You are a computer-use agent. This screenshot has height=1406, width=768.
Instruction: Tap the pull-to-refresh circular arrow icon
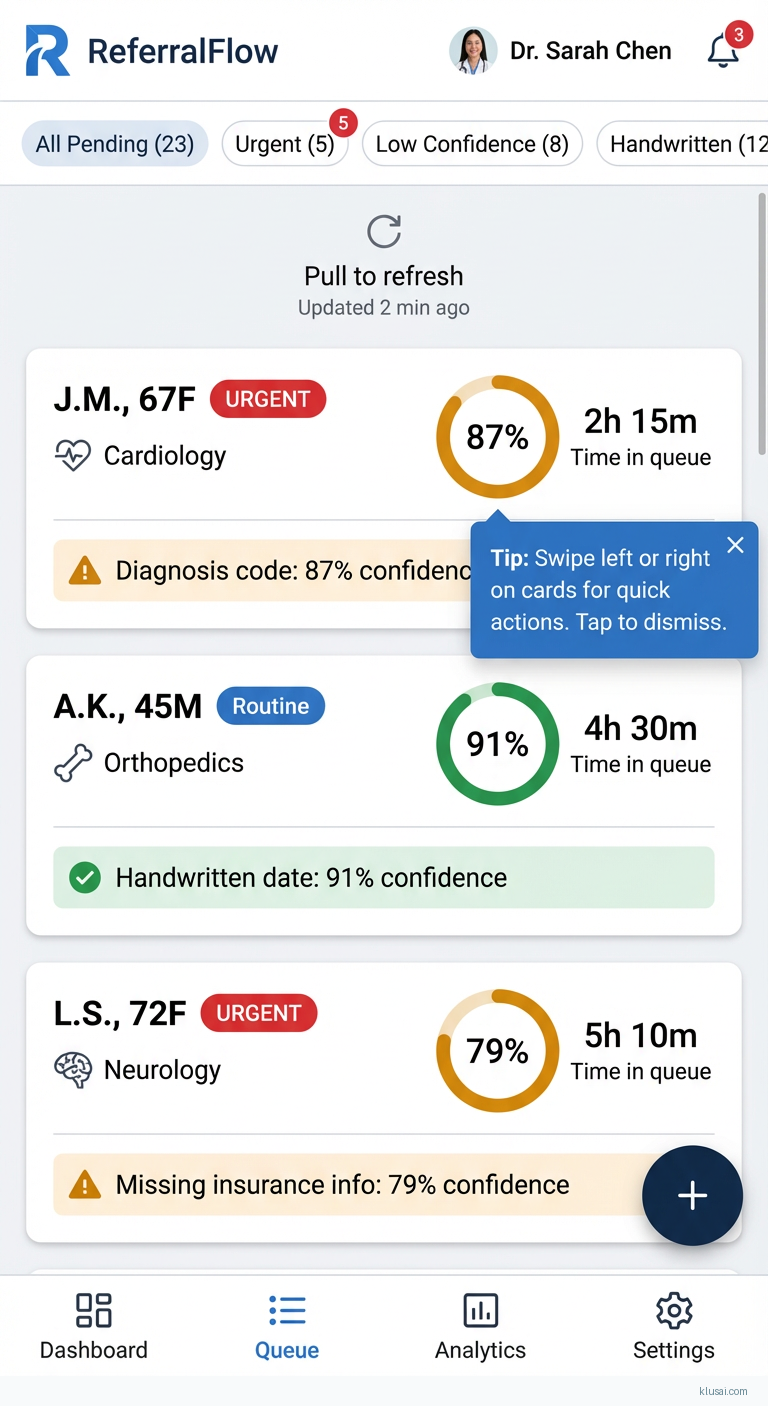tap(383, 231)
